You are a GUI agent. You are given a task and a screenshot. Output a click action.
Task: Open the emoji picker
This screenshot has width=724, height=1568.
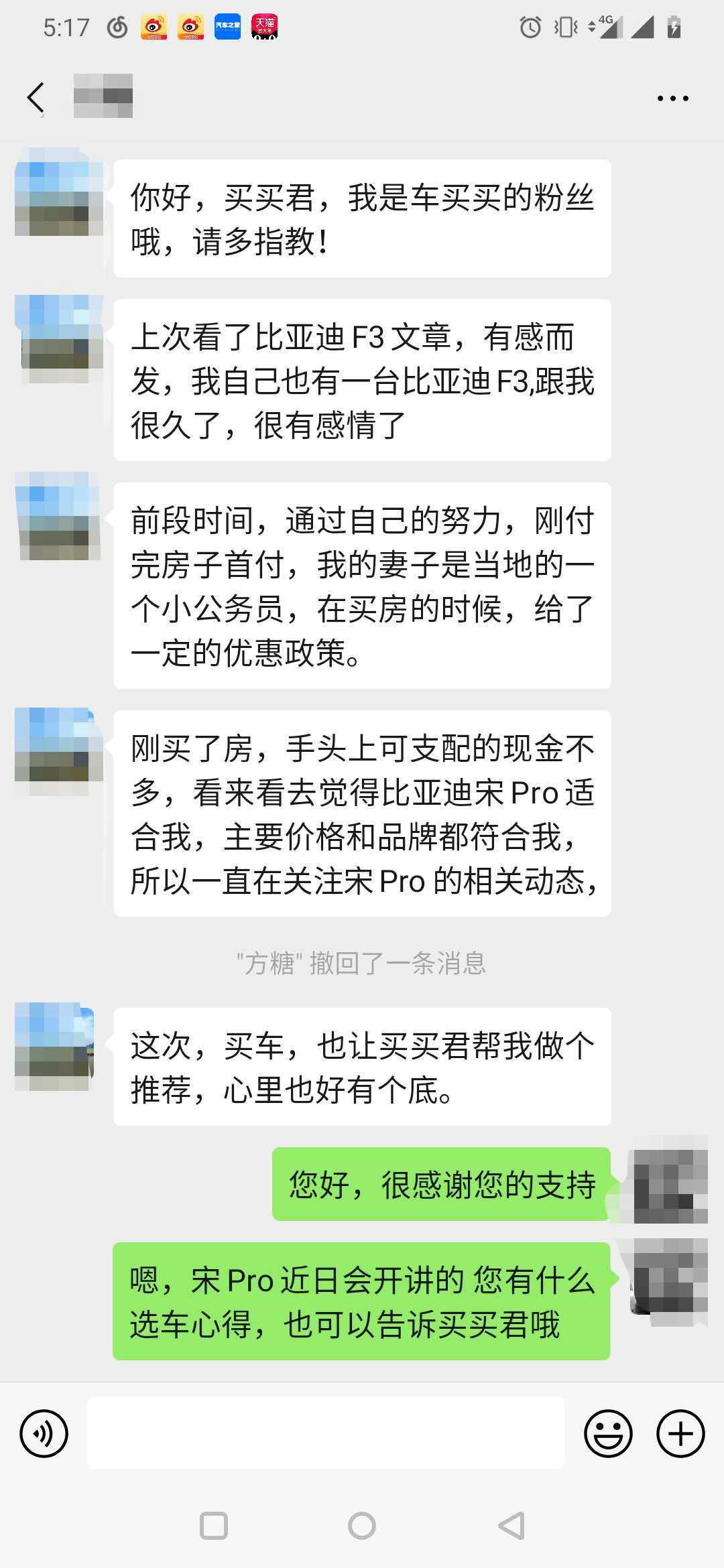[x=608, y=1433]
